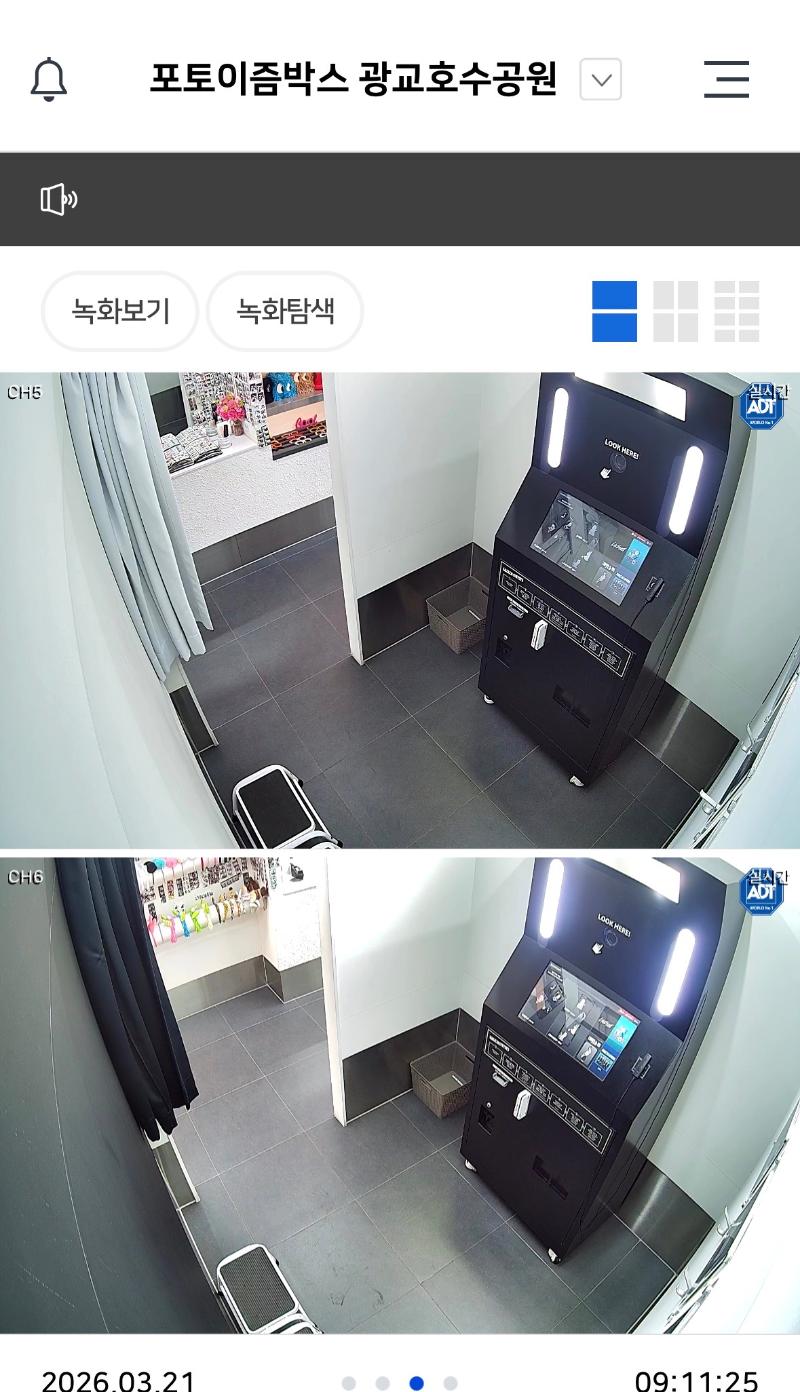Open the notifications bell
Screen dimensions: 800x1392
tap(48, 79)
